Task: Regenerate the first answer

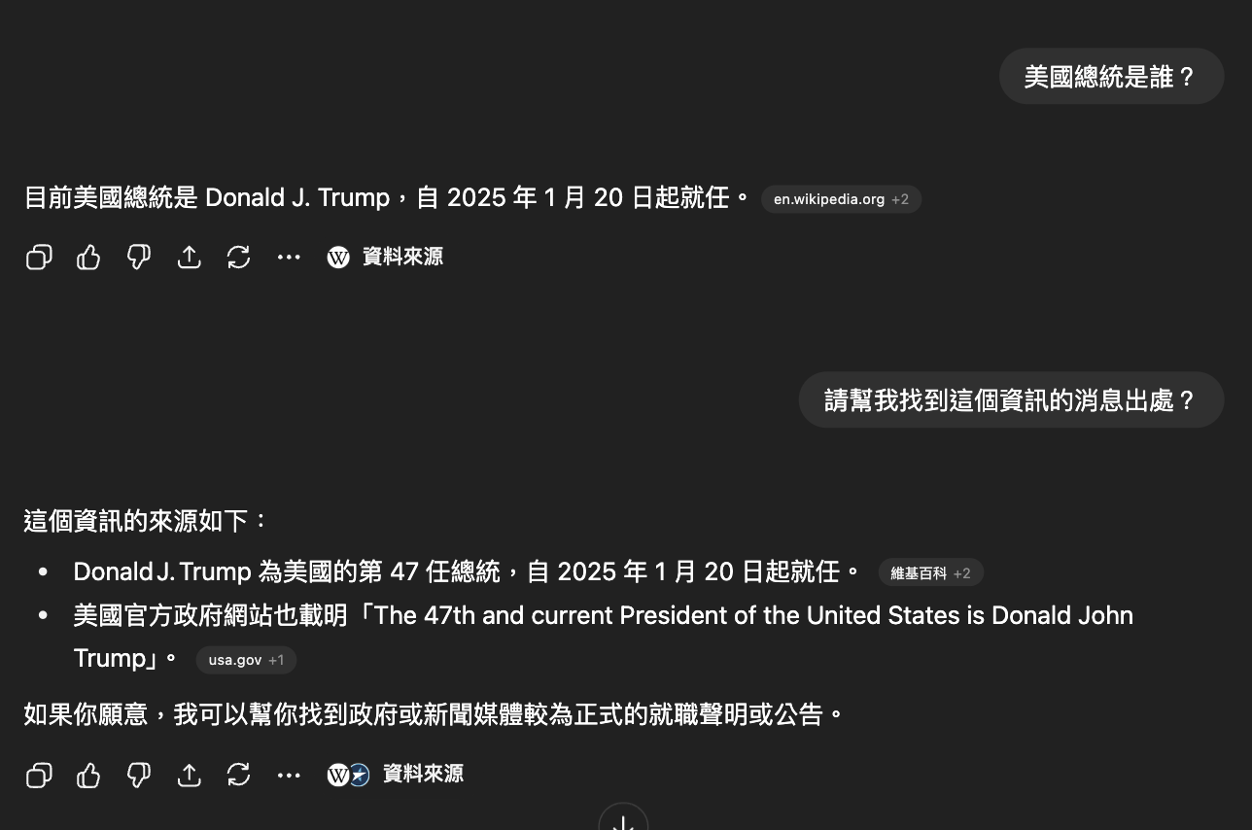Action: point(239,257)
